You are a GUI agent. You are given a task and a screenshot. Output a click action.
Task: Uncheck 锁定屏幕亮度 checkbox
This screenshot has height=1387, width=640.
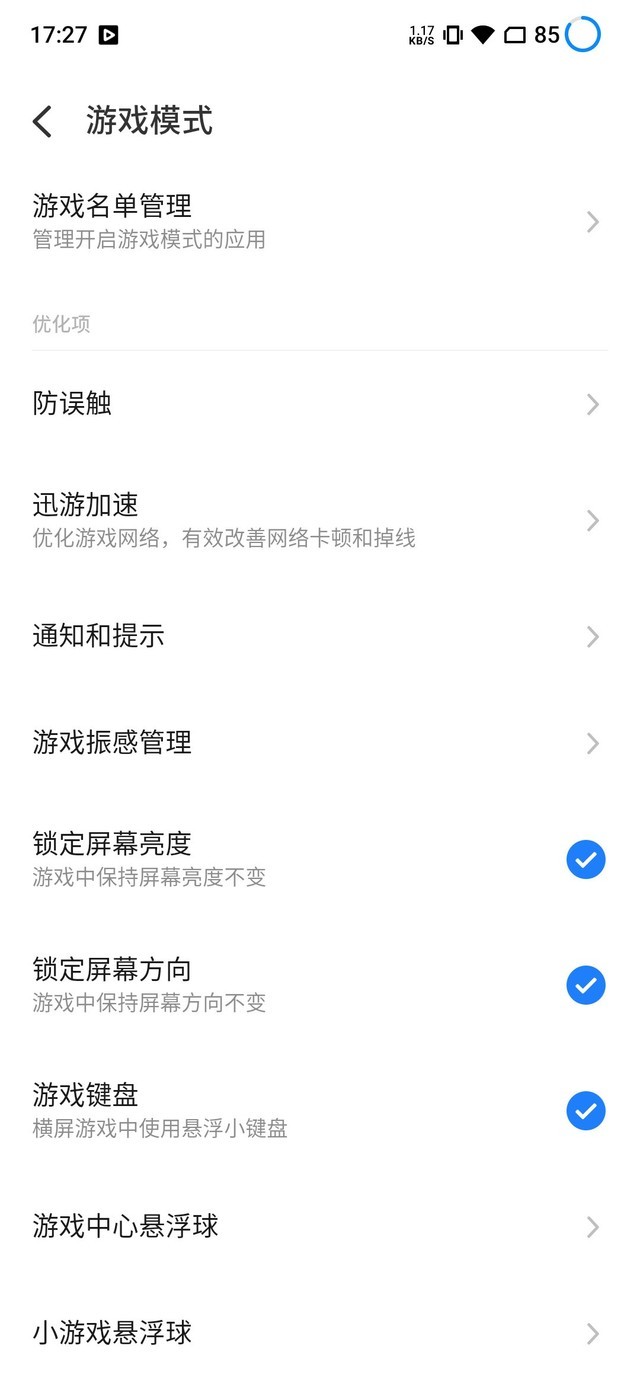pyautogui.click(x=585, y=859)
